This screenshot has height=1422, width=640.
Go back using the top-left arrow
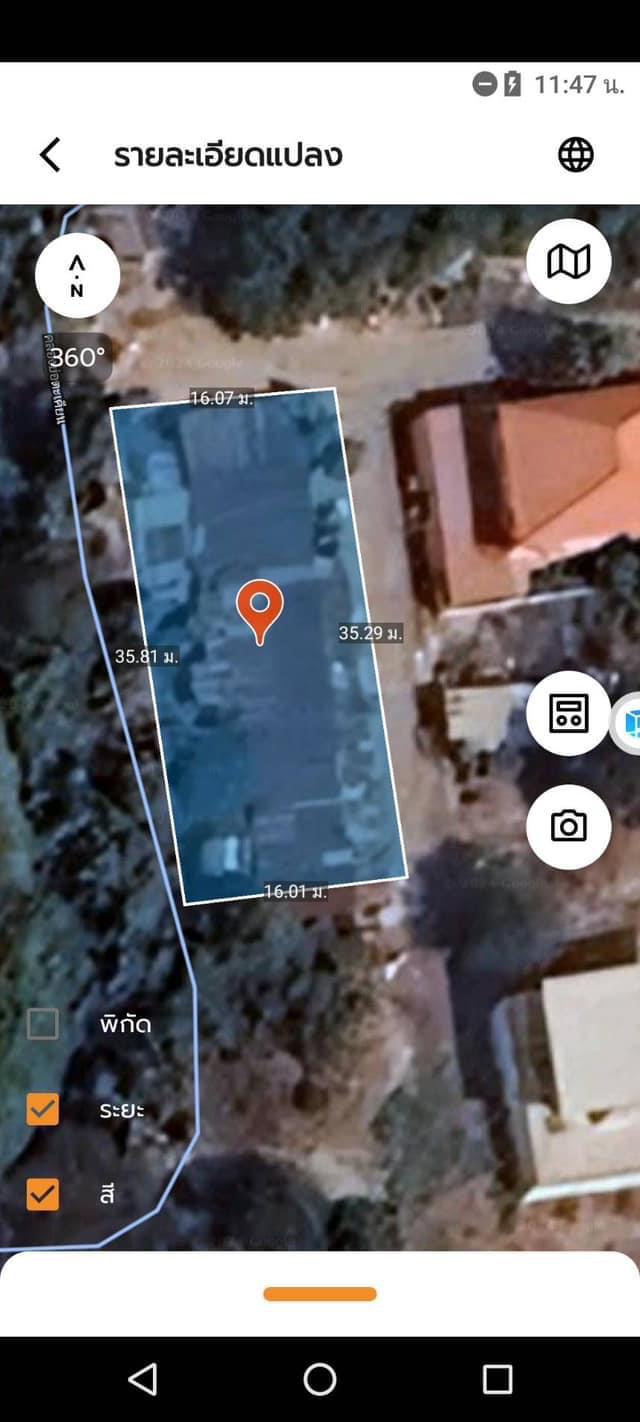[50, 155]
